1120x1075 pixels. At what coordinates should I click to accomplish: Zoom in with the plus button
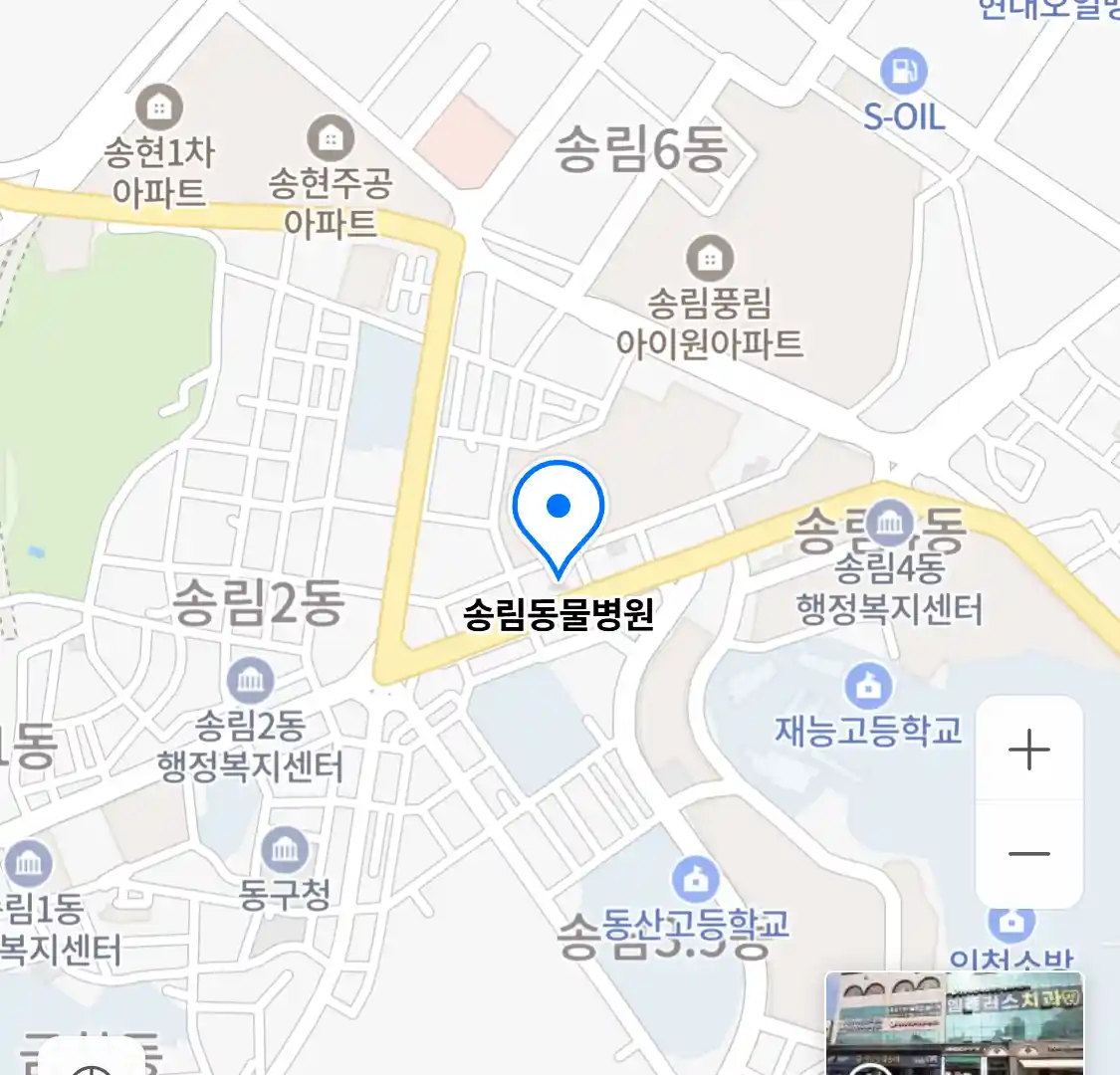tap(1028, 750)
